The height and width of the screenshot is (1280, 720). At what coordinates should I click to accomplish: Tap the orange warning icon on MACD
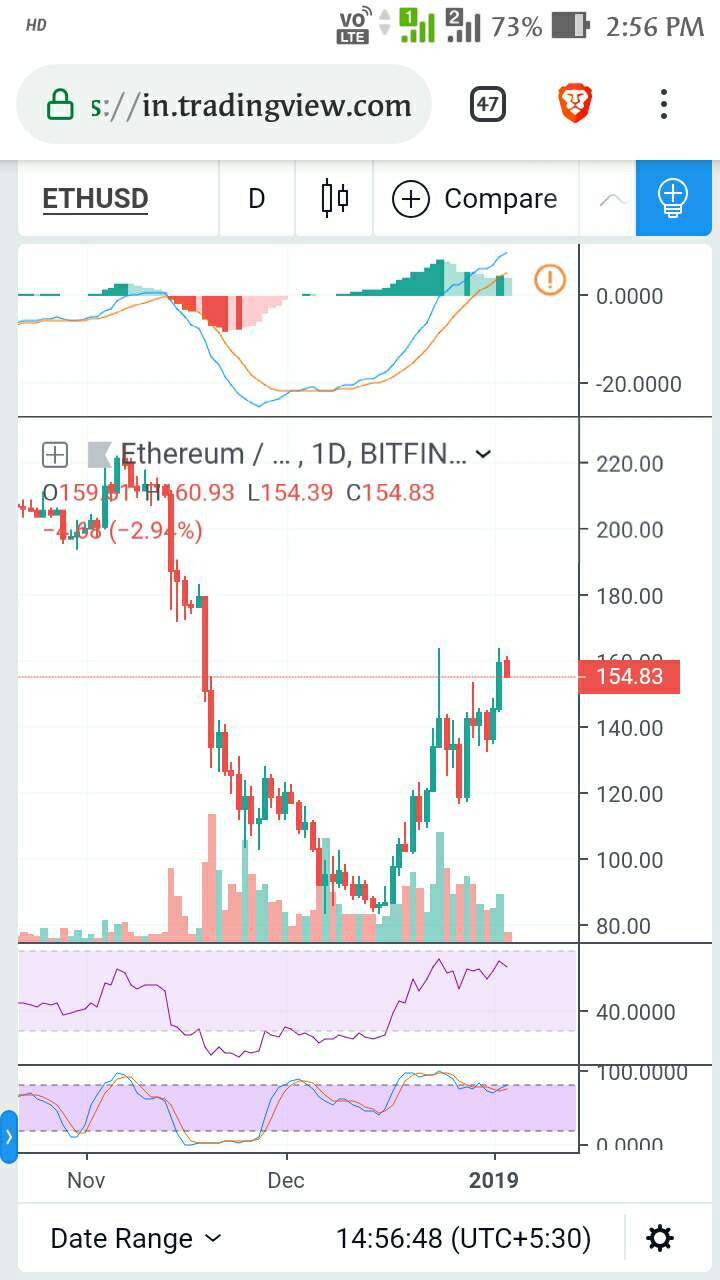(x=550, y=280)
